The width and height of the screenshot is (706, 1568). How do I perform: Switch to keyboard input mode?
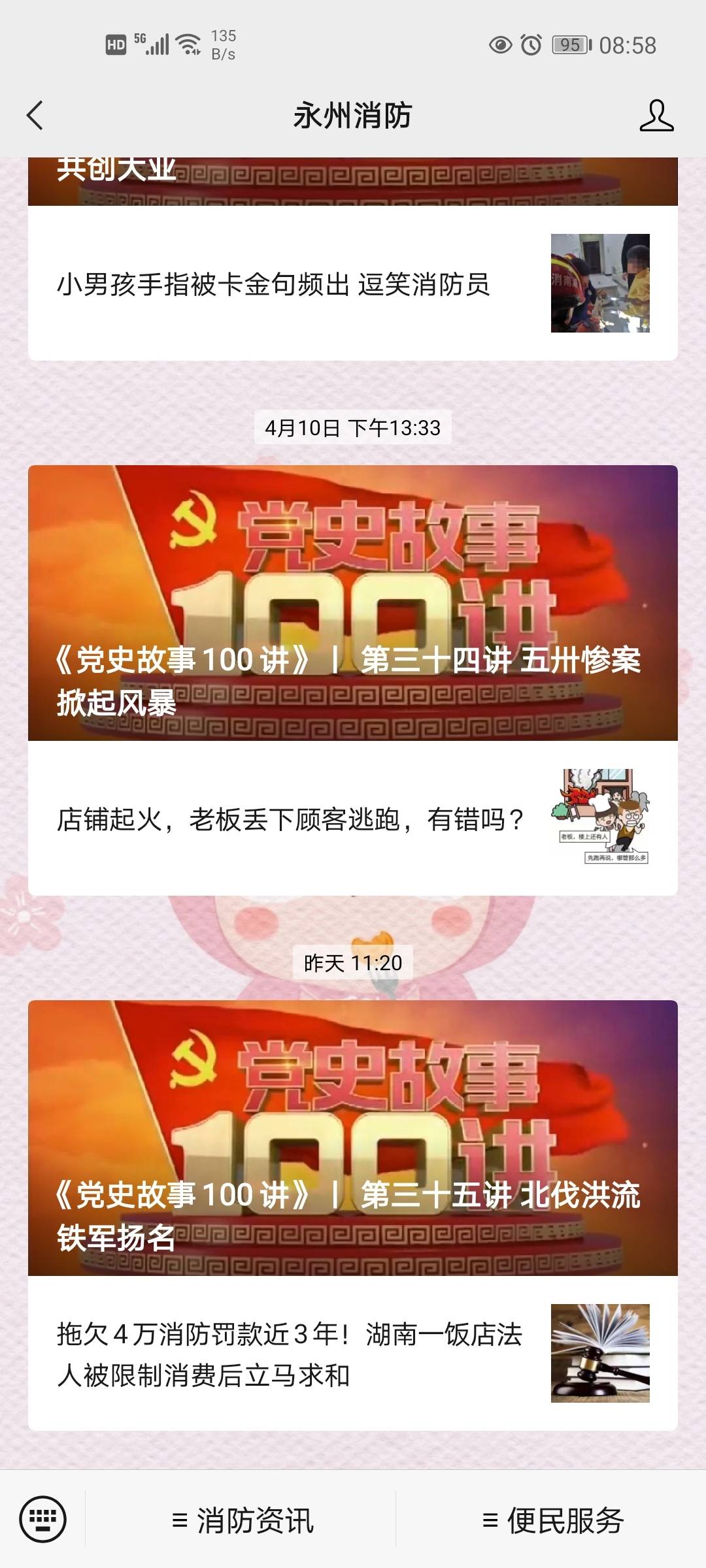point(43,1519)
